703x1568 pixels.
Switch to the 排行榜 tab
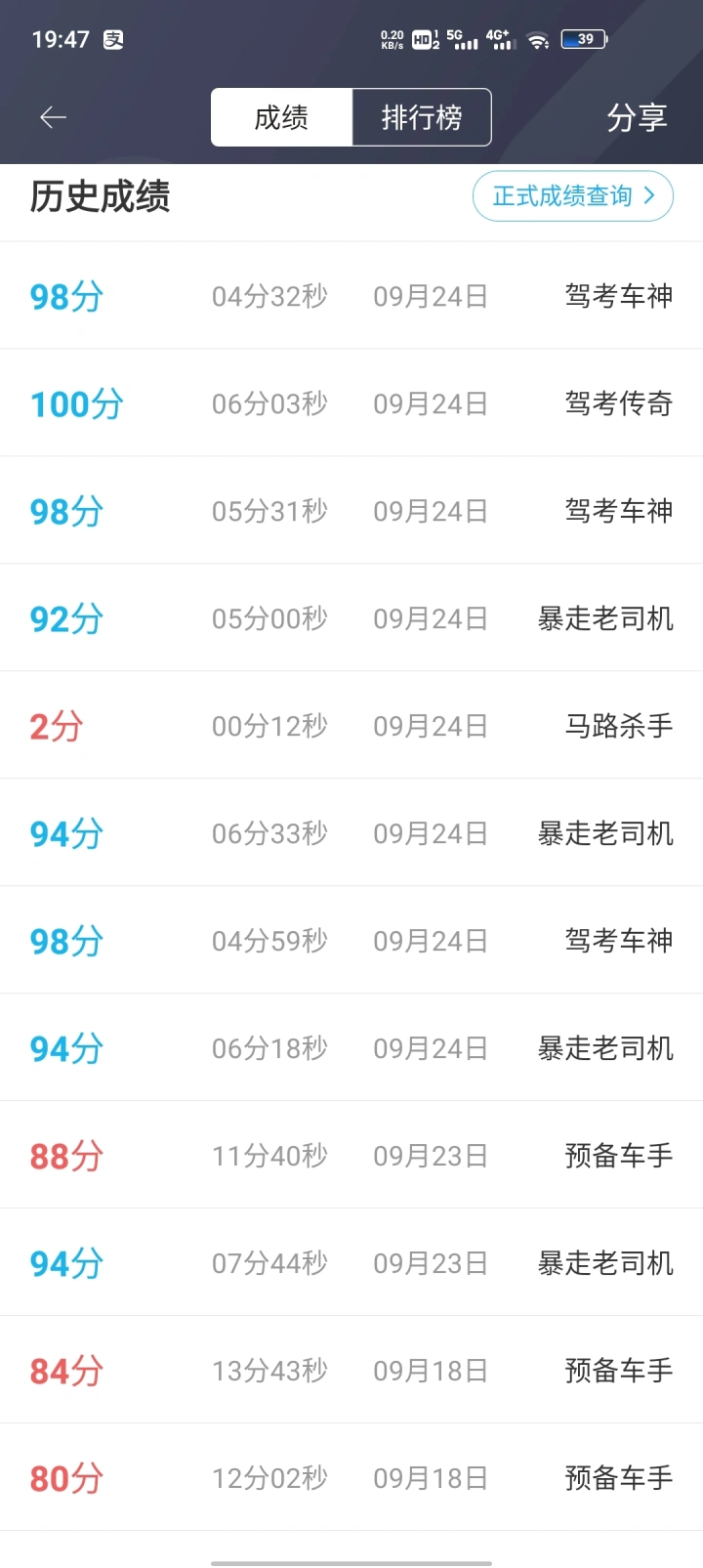click(422, 117)
